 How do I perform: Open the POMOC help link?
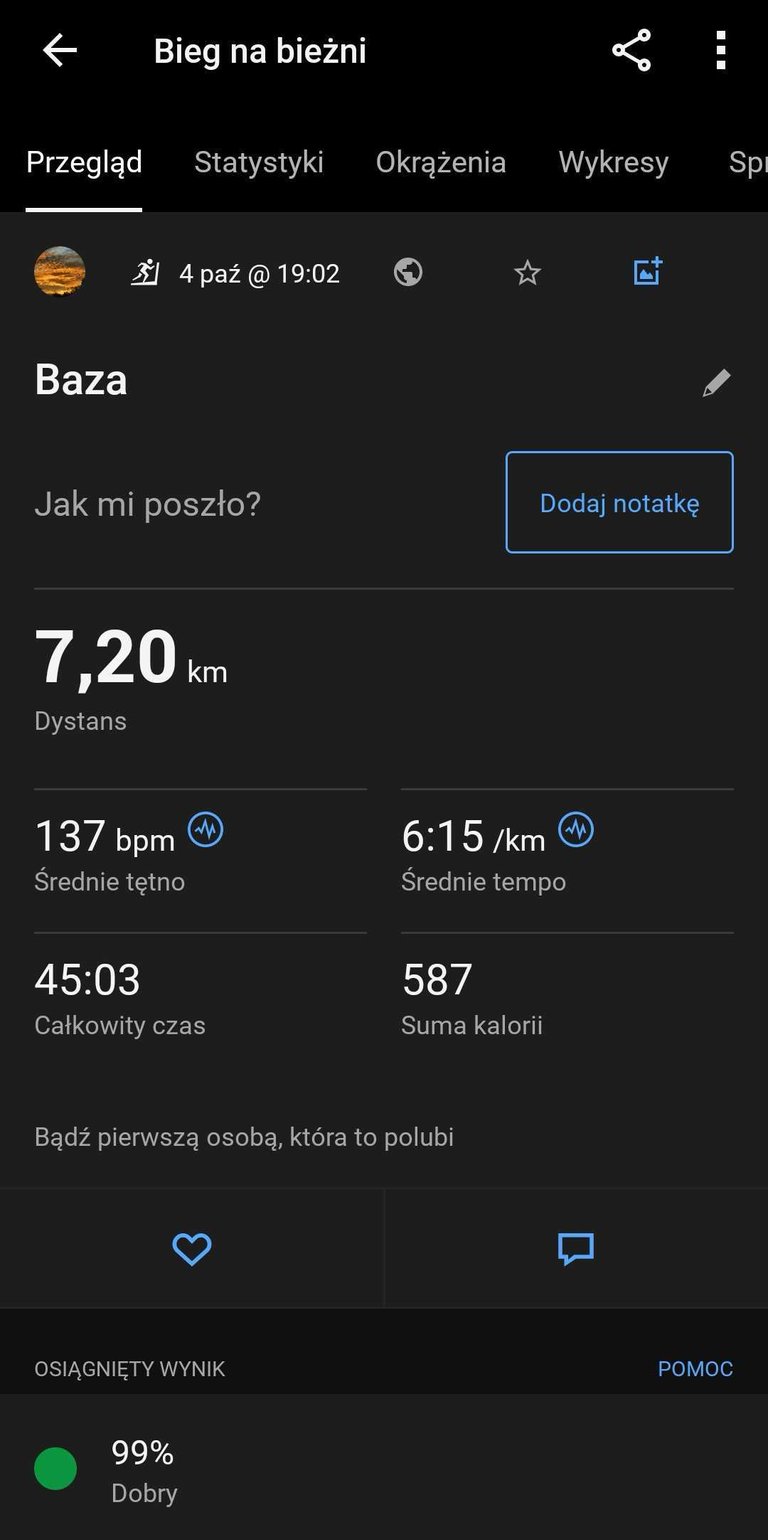point(695,1368)
